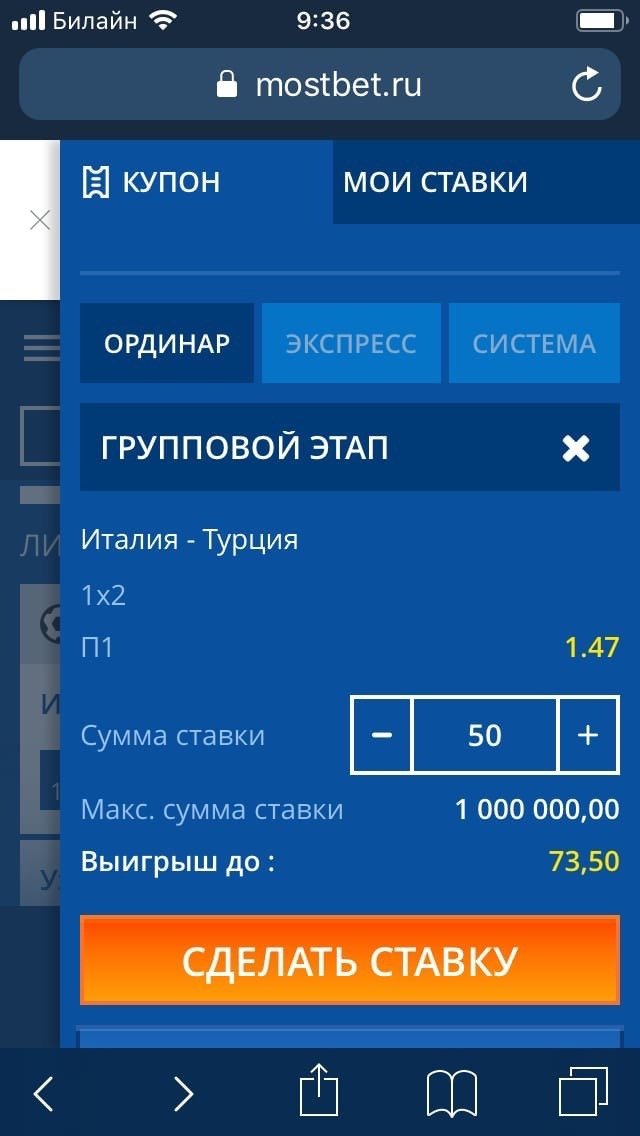Tap СДЕЛАТЬ СТАВКУ to place the bet

click(350, 960)
